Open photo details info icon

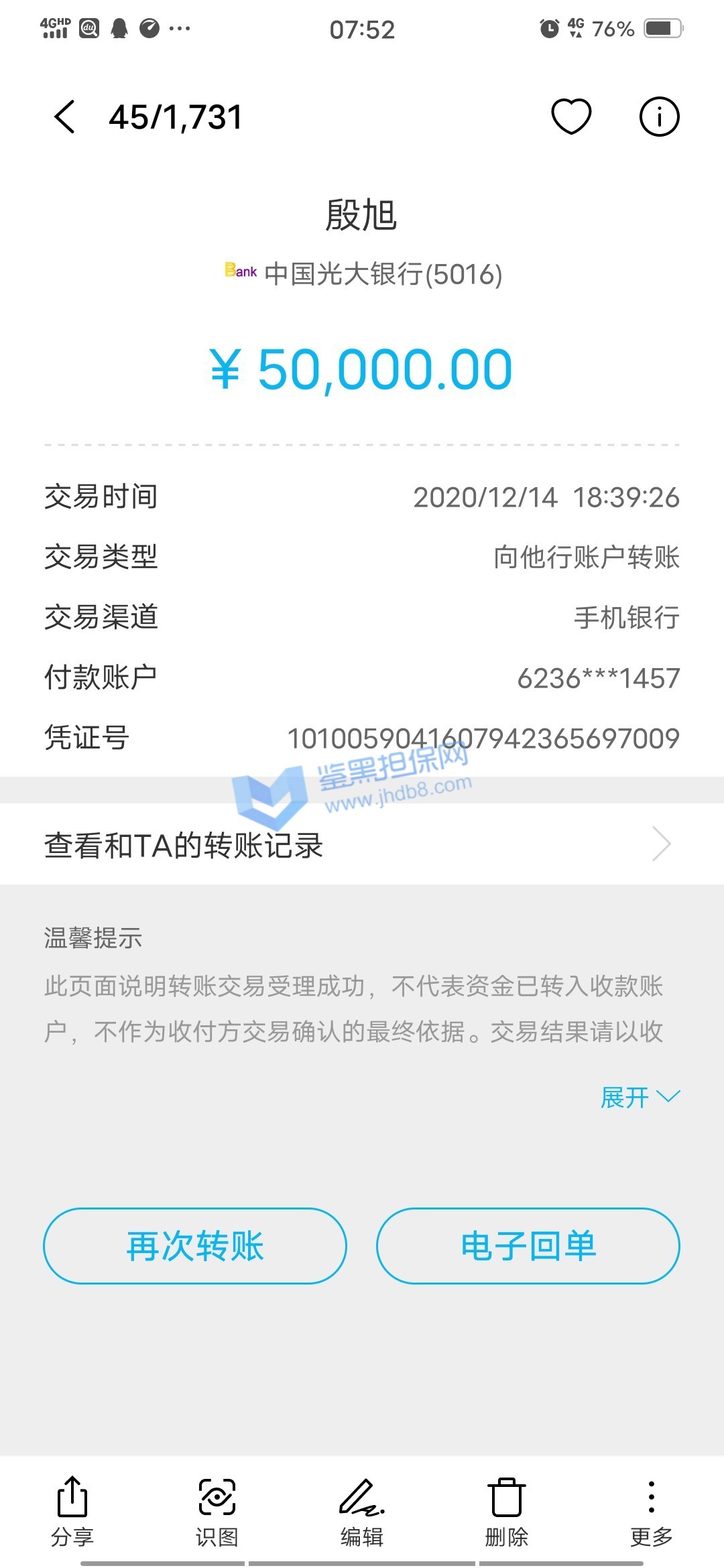659,117
